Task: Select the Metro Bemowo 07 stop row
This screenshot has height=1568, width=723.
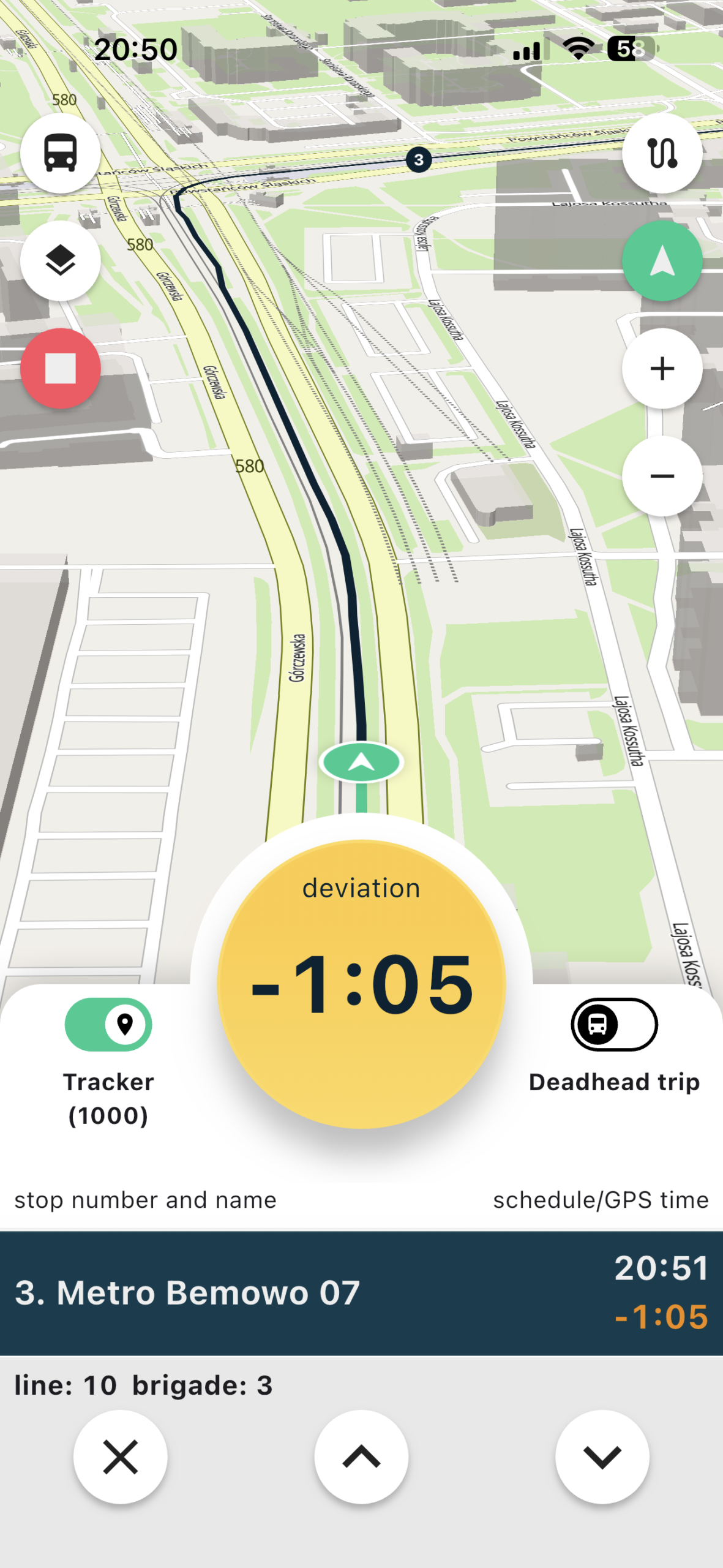Action: [x=361, y=1293]
